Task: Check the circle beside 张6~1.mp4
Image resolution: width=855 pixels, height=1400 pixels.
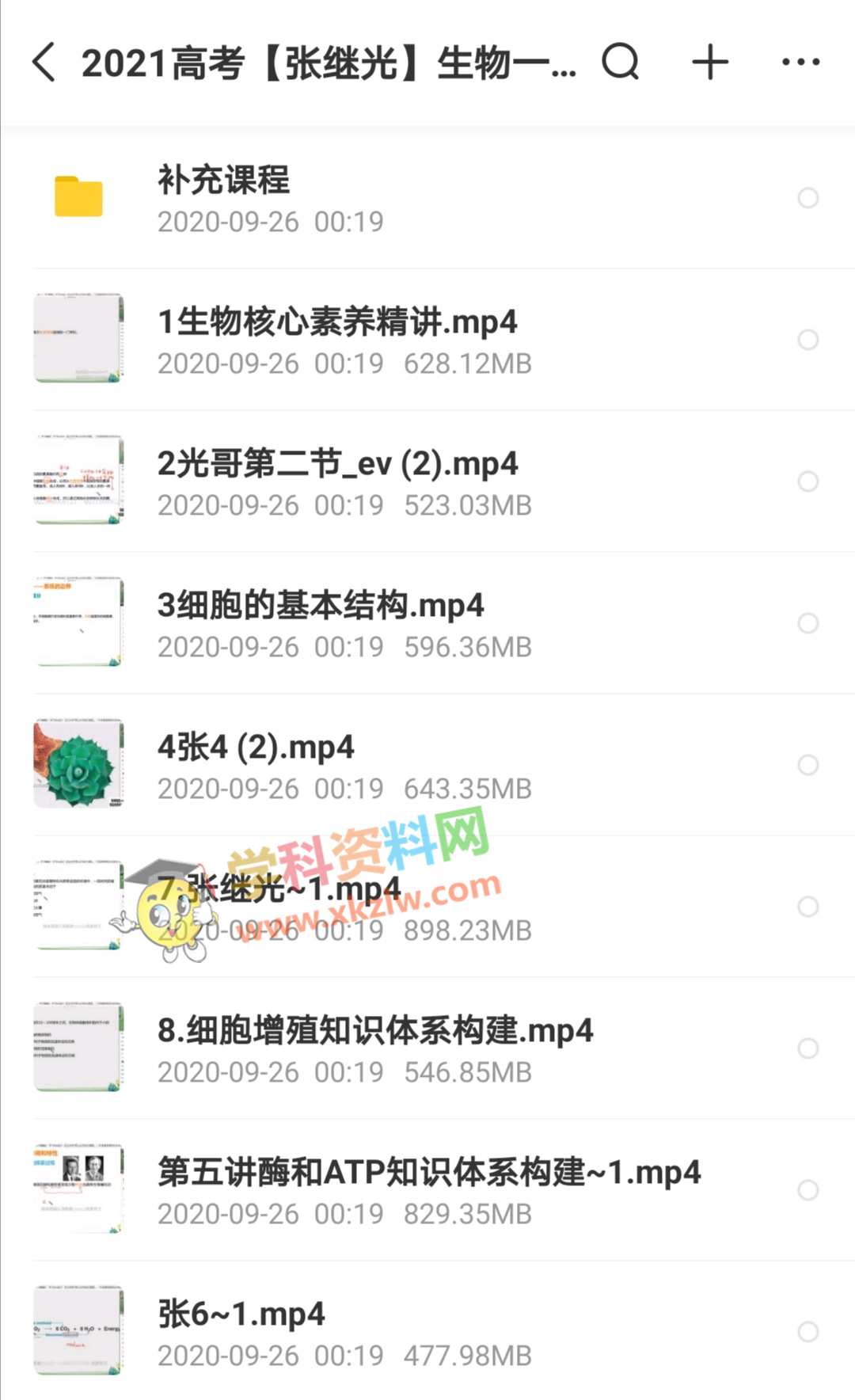Action: point(807,1332)
